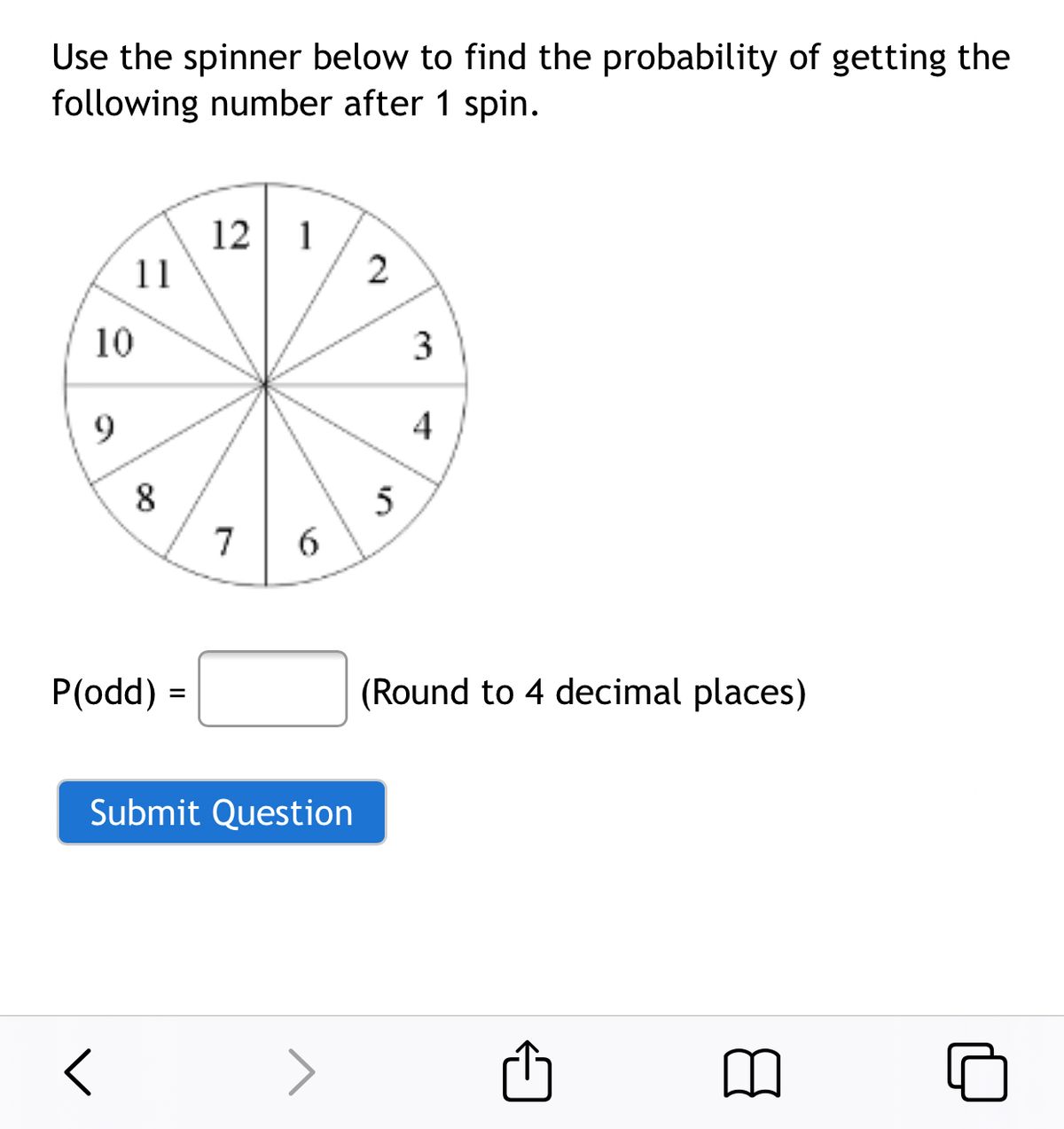Expand options via the back arrow chevron
The width and height of the screenshot is (1064, 1129).
78,1074
